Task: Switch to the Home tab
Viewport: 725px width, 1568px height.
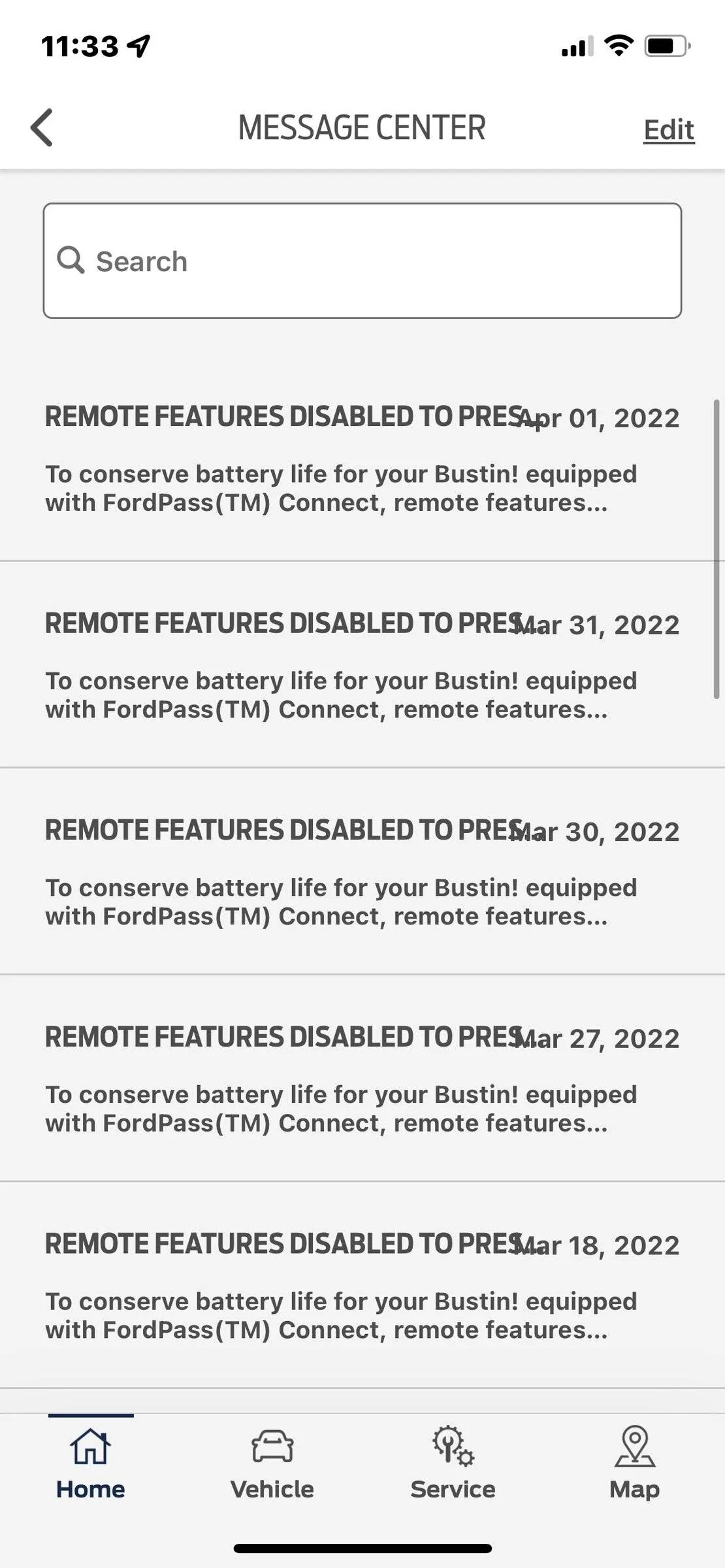Action: click(x=91, y=1463)
